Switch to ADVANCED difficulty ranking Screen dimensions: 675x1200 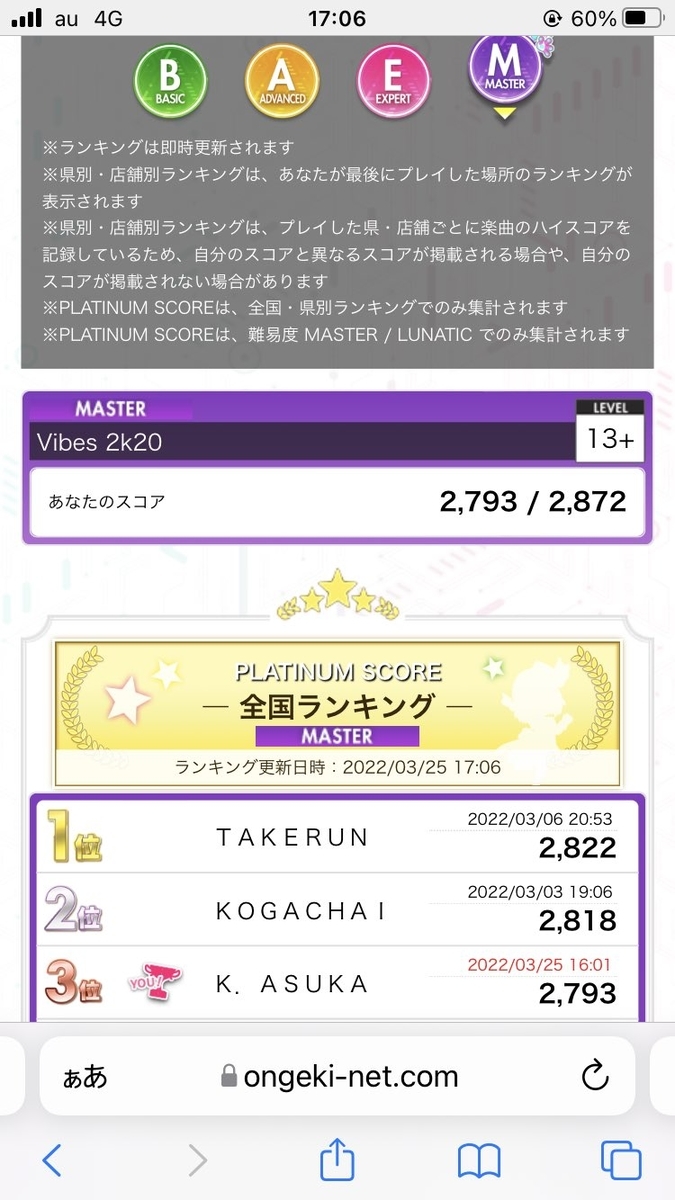tap(282, 81)
